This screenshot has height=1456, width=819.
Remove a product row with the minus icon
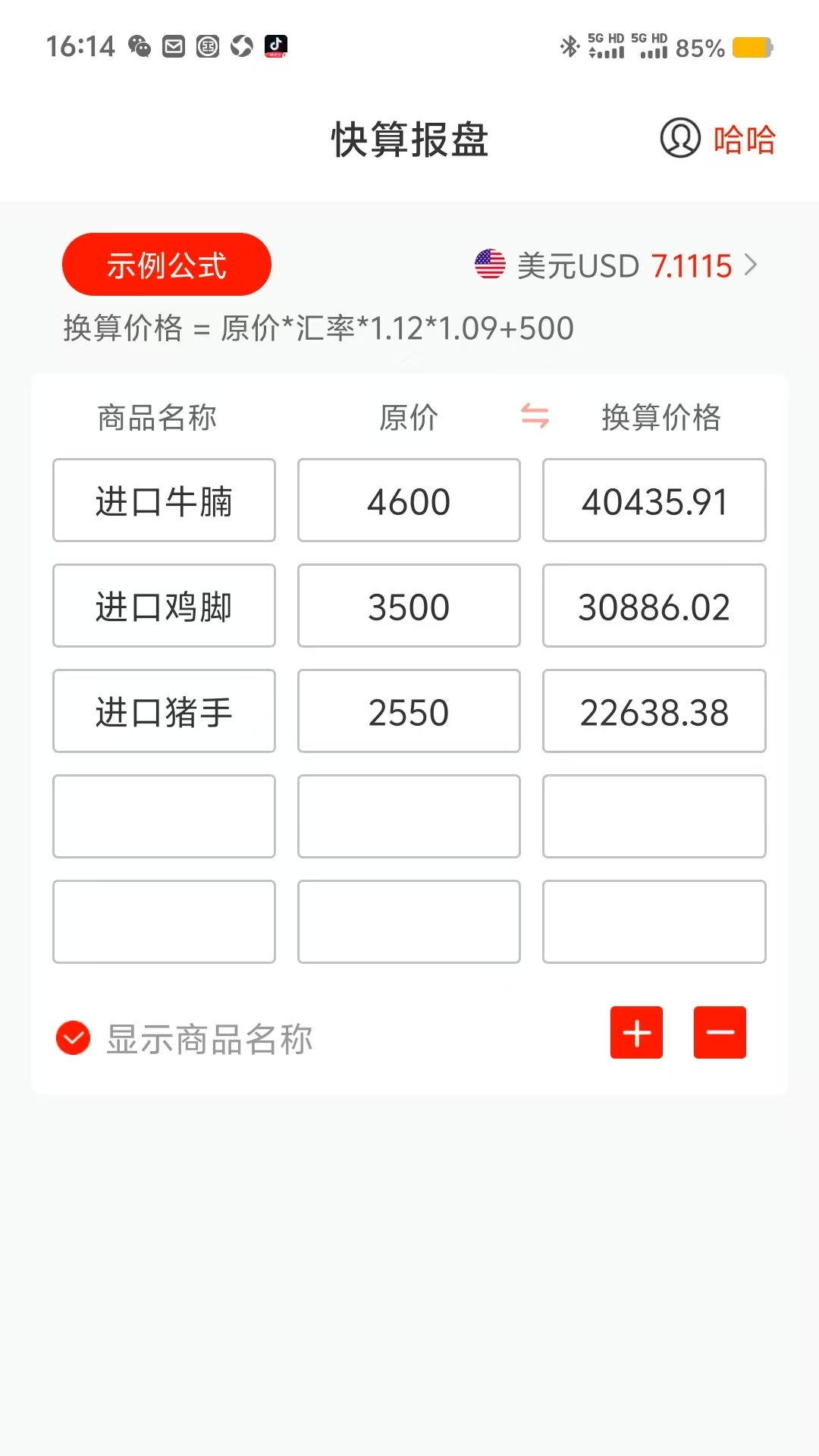719,1031
